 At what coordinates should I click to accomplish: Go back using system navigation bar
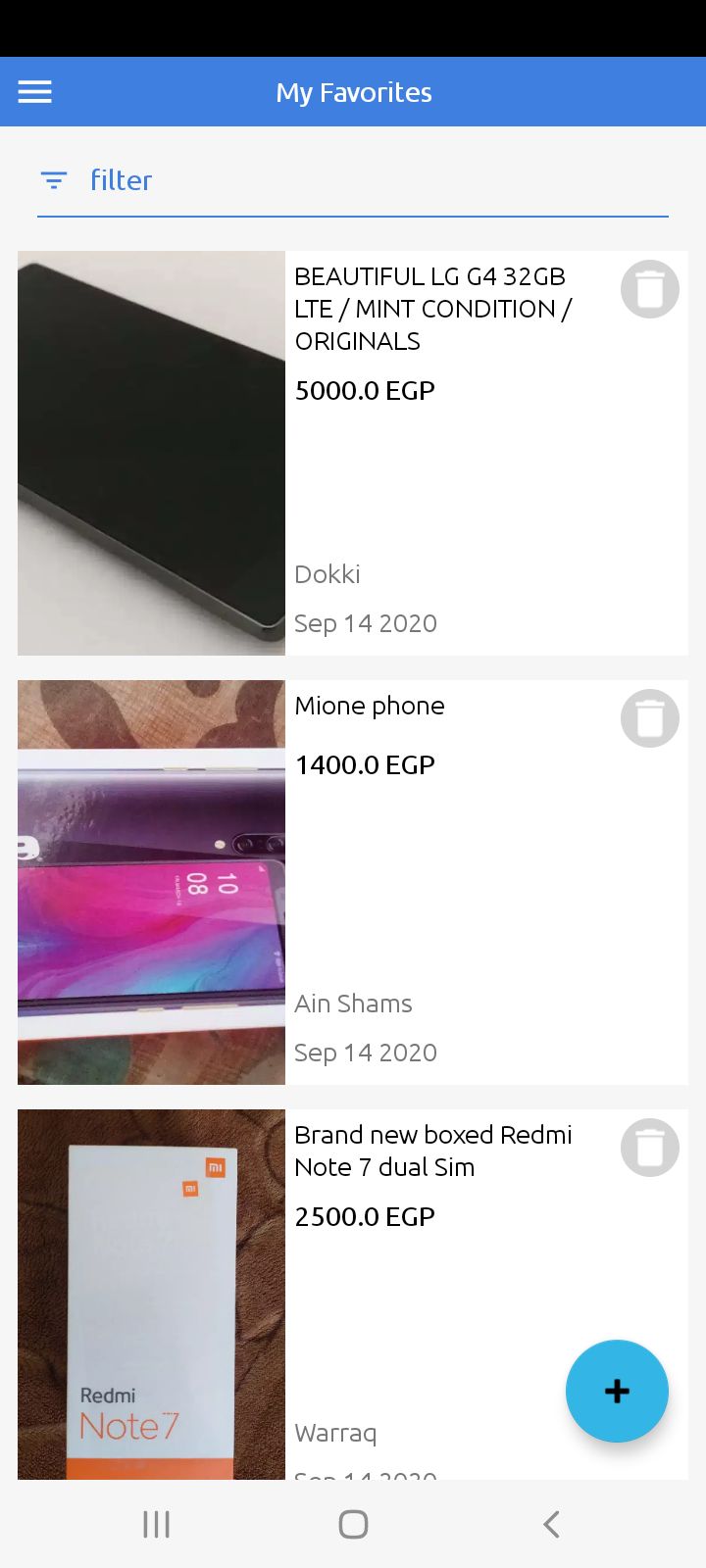[x=551, y=1524]
